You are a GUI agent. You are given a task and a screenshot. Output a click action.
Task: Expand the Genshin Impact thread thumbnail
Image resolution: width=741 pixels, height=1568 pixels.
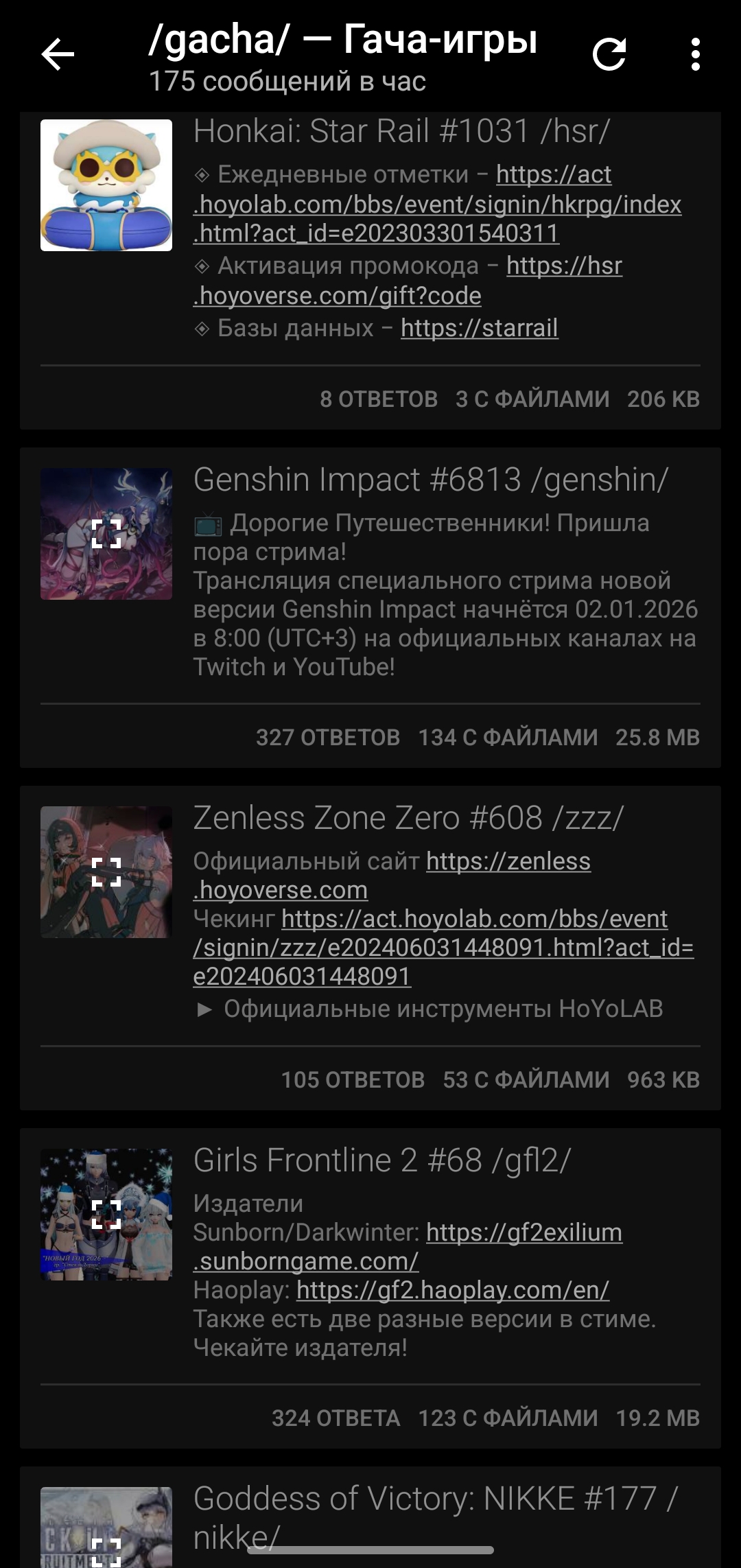(106, 534)
